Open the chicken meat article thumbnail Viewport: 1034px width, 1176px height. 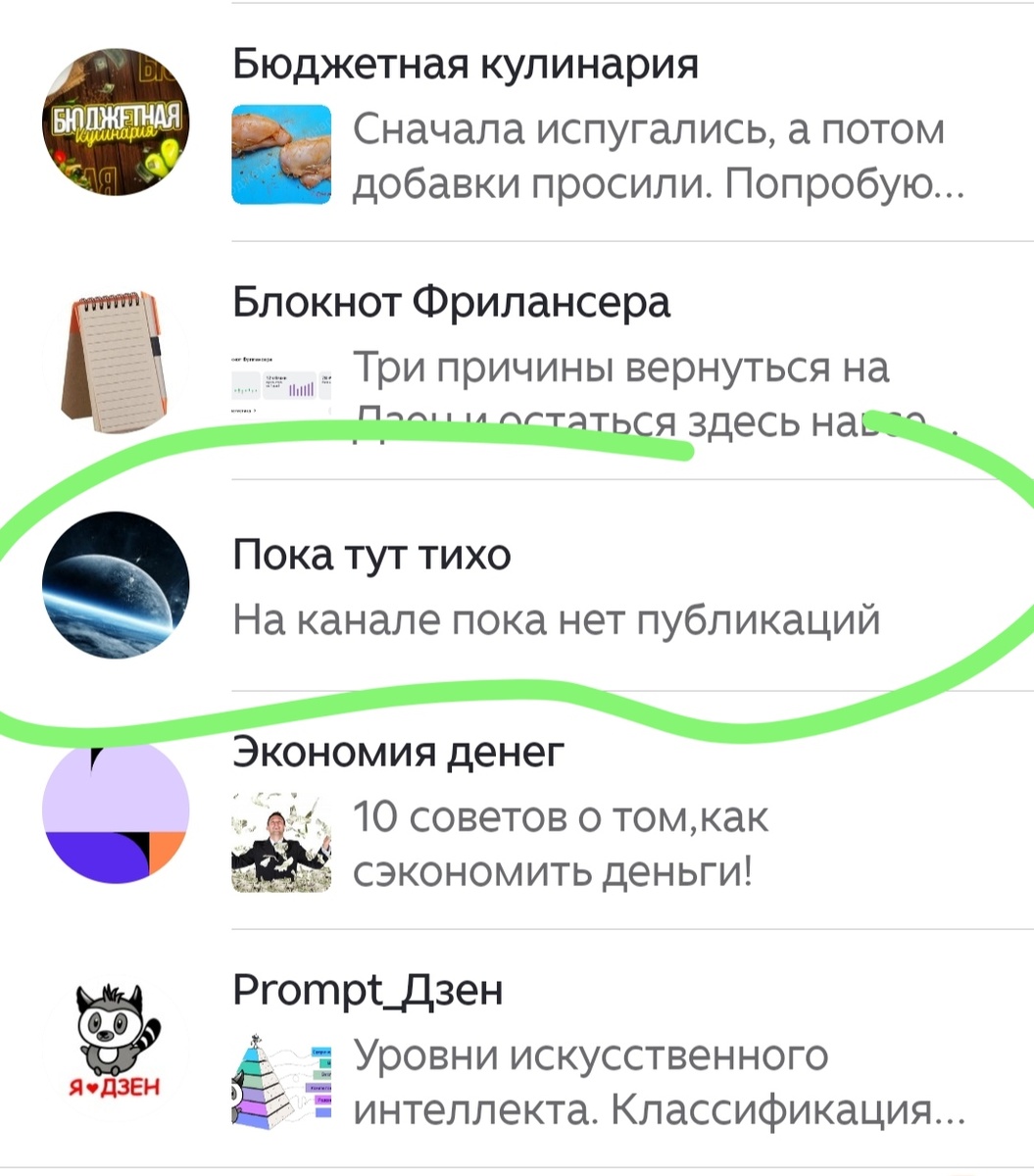click(281, 153)
